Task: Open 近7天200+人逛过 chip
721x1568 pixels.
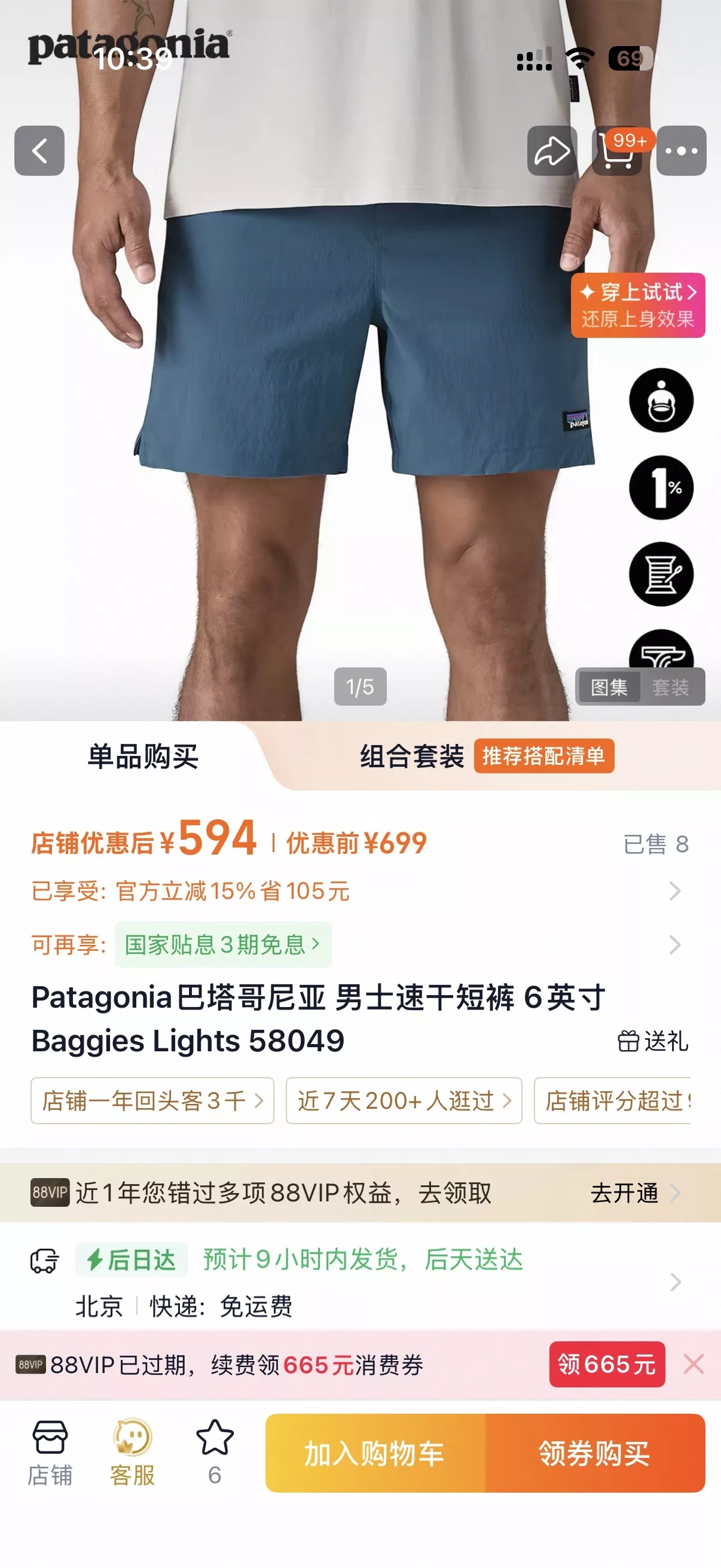Action: [x=404, y=1100]
